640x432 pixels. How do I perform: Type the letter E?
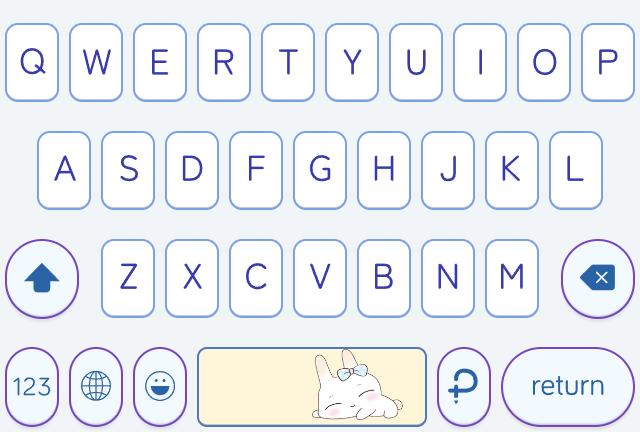pyautogui.click(x=160, y=62)
